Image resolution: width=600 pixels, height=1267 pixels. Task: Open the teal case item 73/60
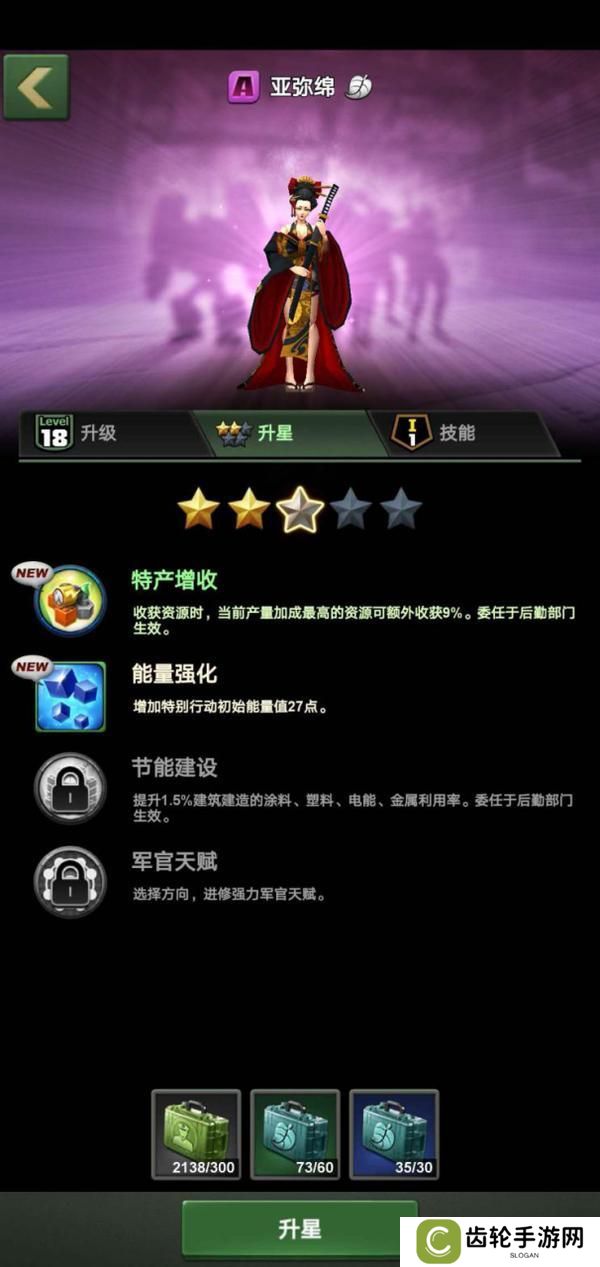295,1134
